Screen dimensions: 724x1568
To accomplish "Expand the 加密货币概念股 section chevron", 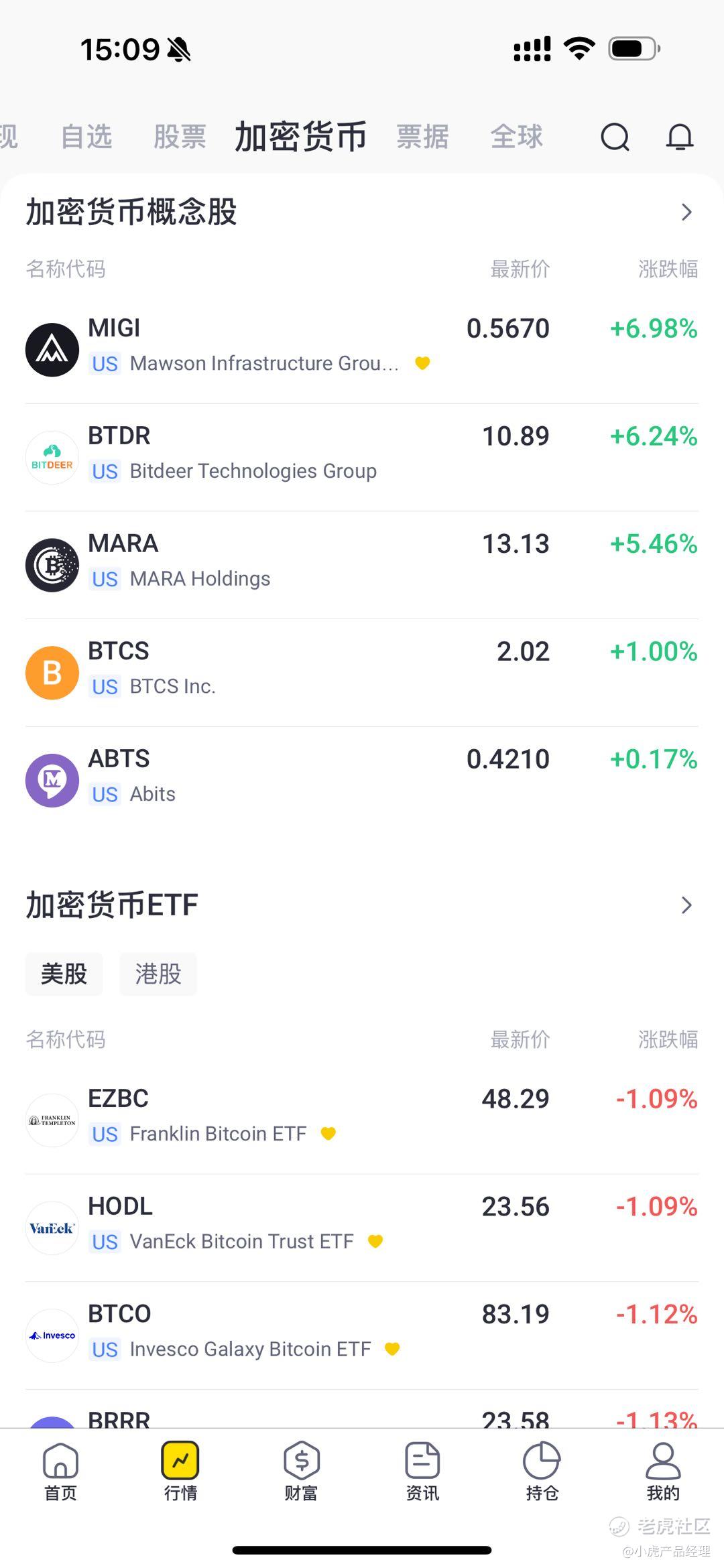I will [x=686, y=212].
